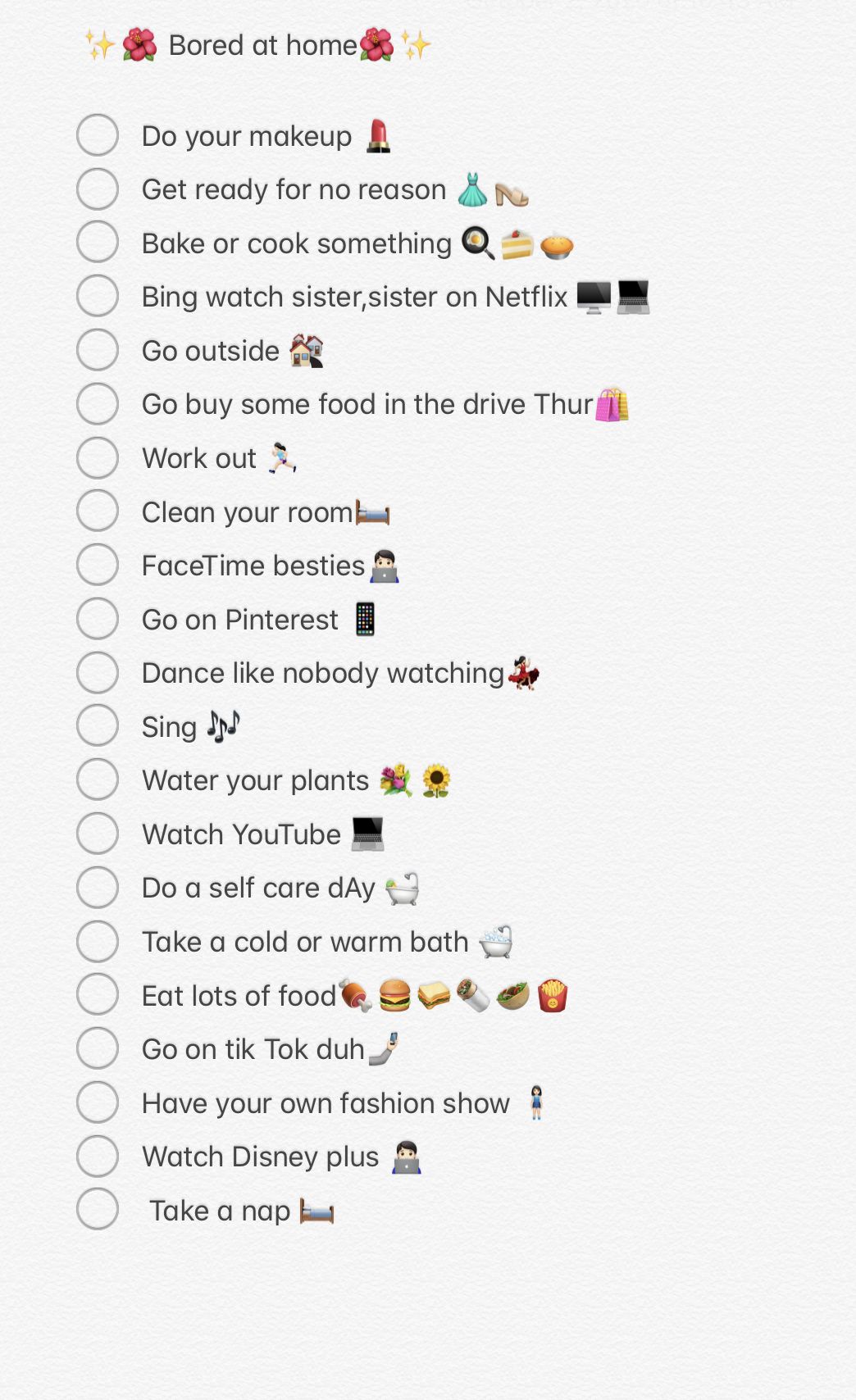This screenshot has width=856, height=1400.
Task: Check Do a self care dAy
Action: [98, 888]
